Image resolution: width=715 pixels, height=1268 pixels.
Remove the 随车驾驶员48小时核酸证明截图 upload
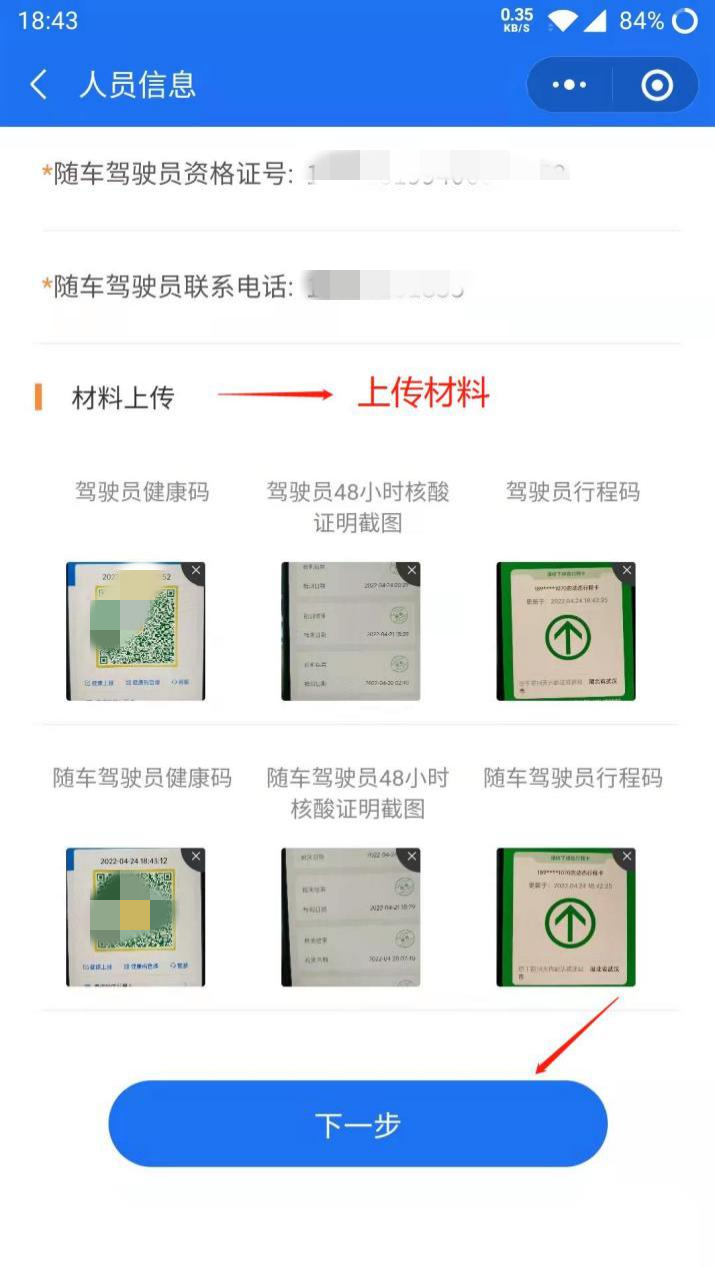click(x=411, y=857)
